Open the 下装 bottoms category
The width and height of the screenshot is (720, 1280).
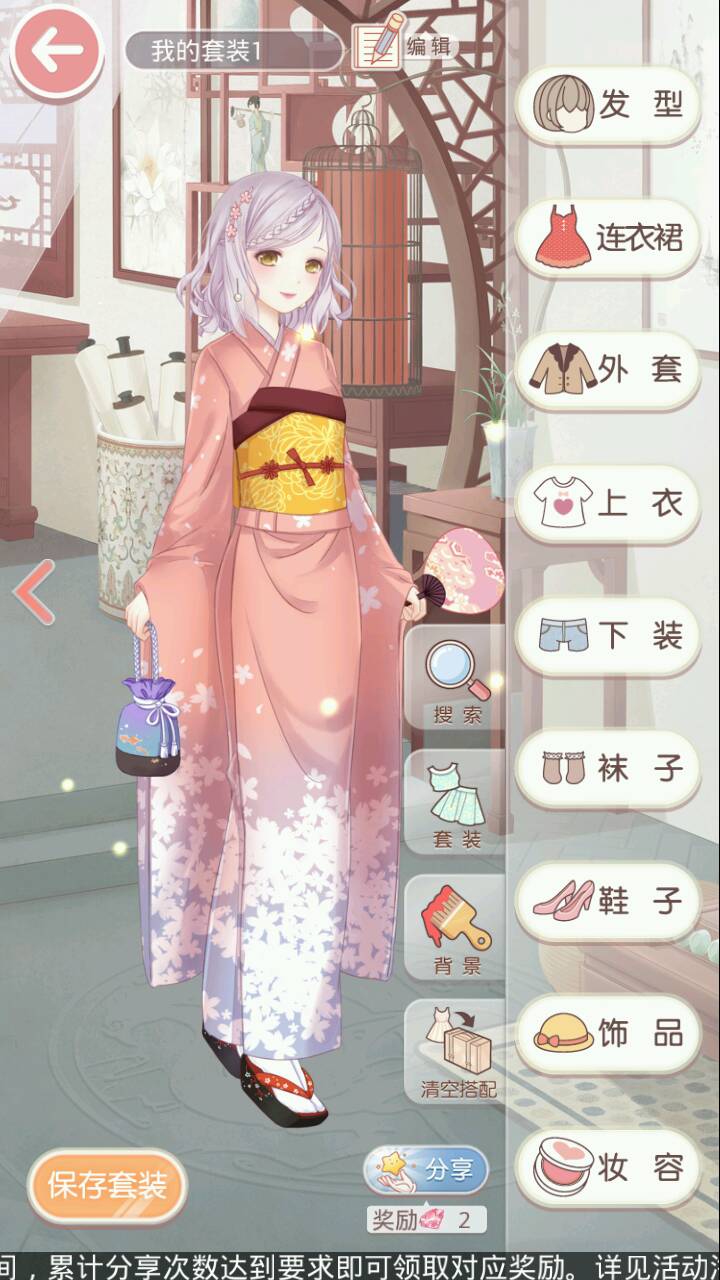[607, 636]
